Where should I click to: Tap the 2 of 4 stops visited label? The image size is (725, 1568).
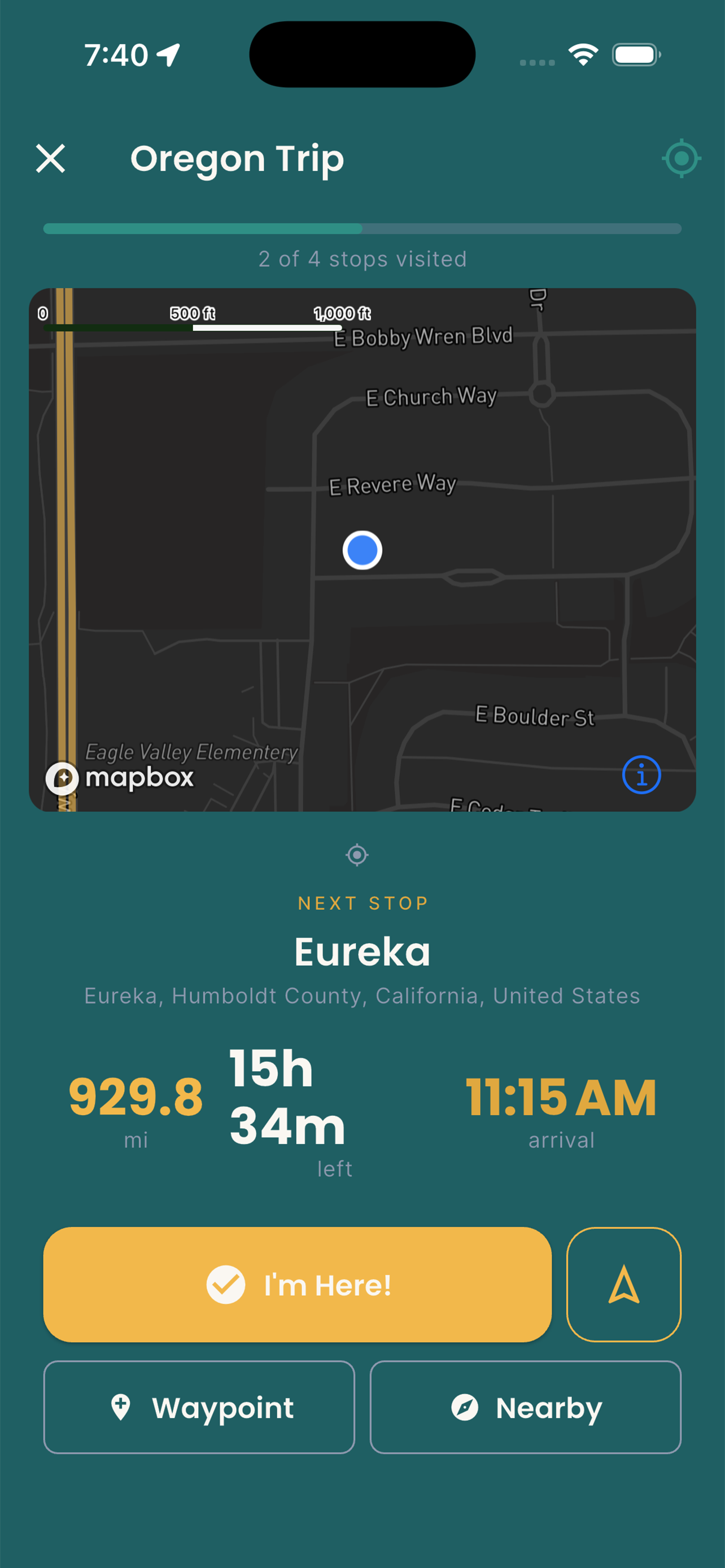click(362, 259)
